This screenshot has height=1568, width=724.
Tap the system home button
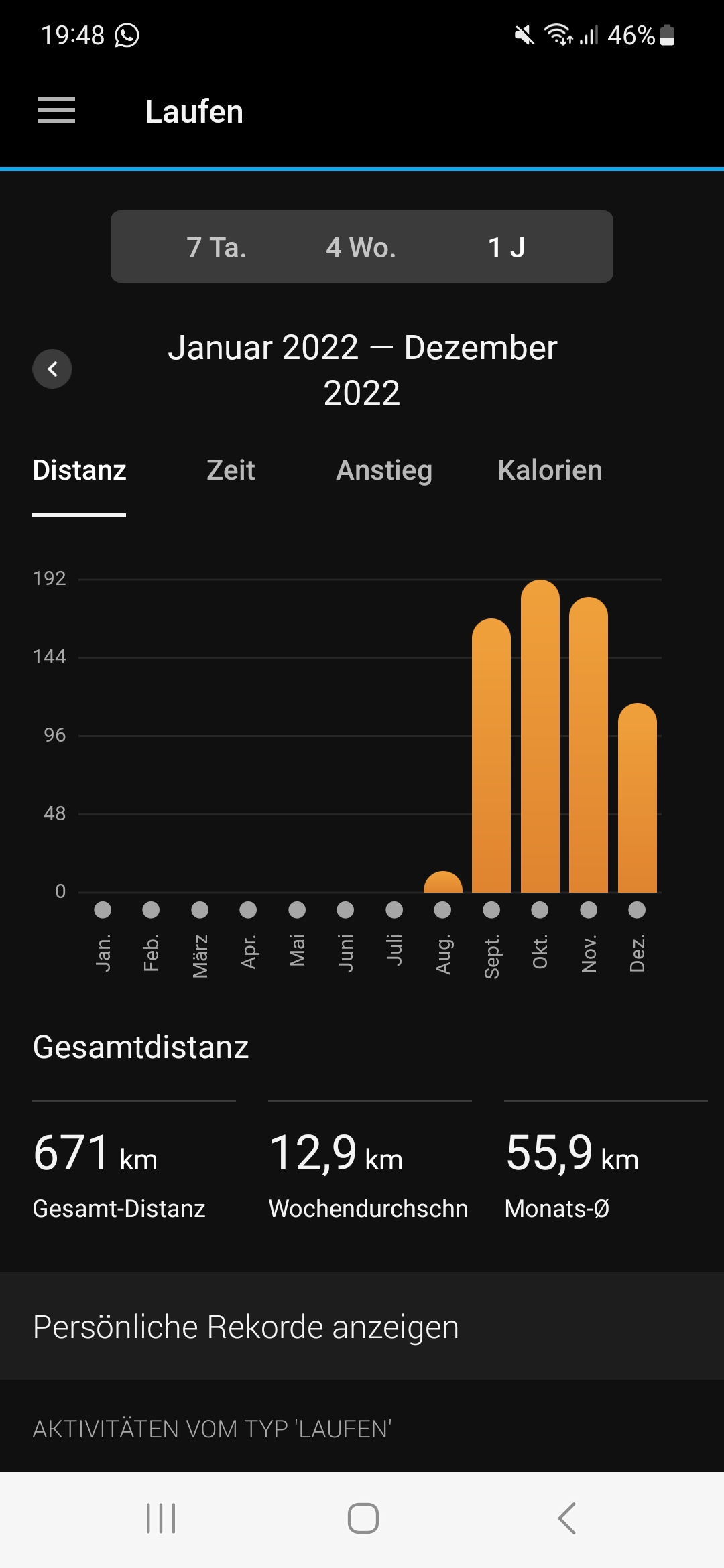[363, 1518]
